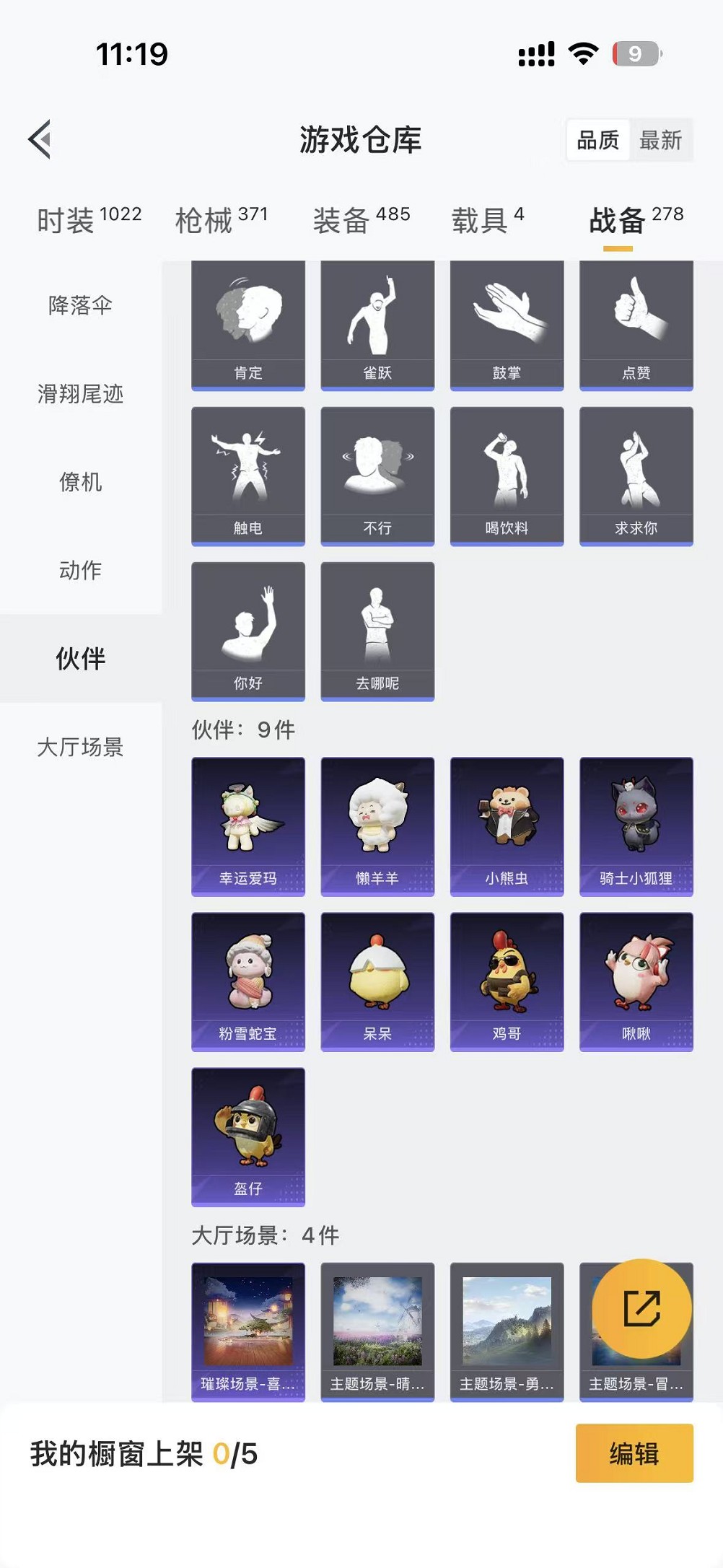723x1568 pixels.
Task: Tap the 编辑 button
Action: coord(634,1453)
